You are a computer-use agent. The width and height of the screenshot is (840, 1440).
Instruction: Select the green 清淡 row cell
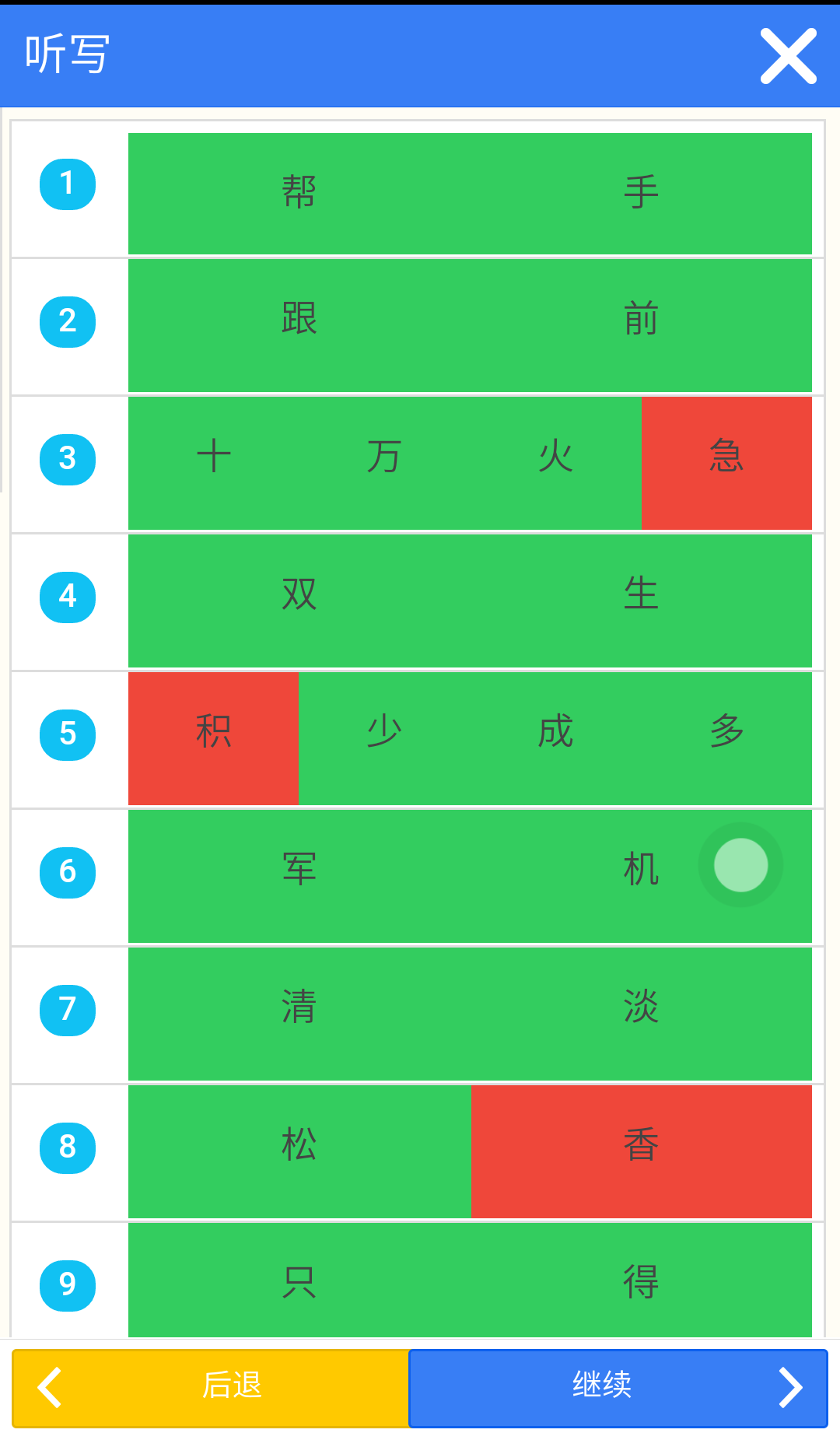click(x=470, y=1010)
